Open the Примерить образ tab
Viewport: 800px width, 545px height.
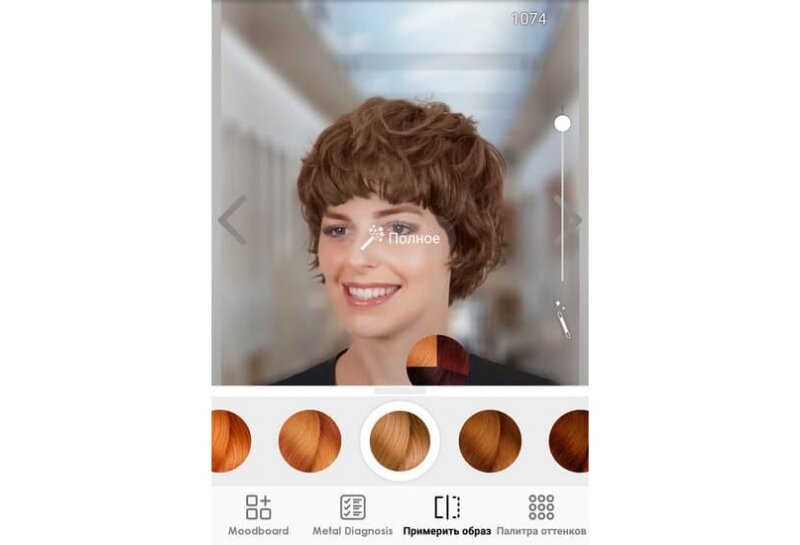447,515
